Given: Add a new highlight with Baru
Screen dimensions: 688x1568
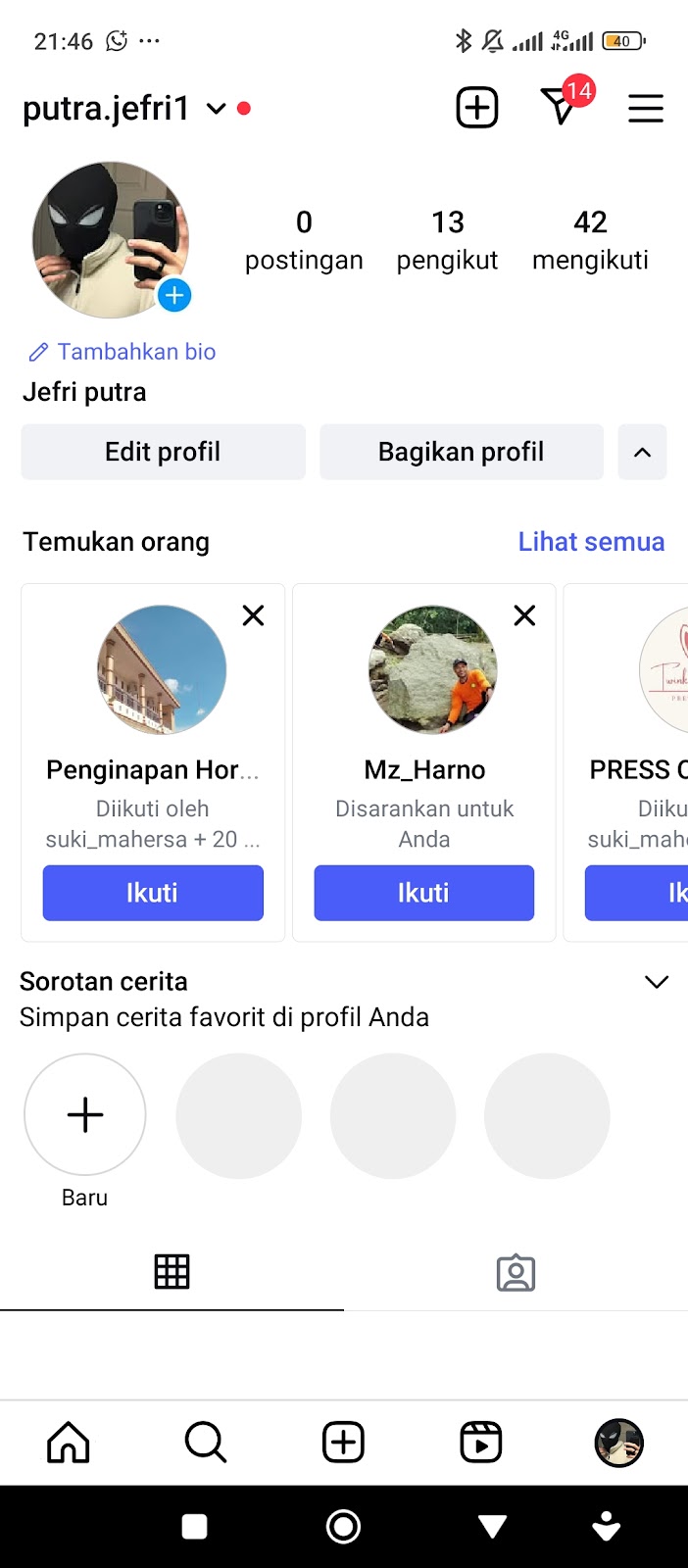Looking at the screenshot, I should point(85,1115).
